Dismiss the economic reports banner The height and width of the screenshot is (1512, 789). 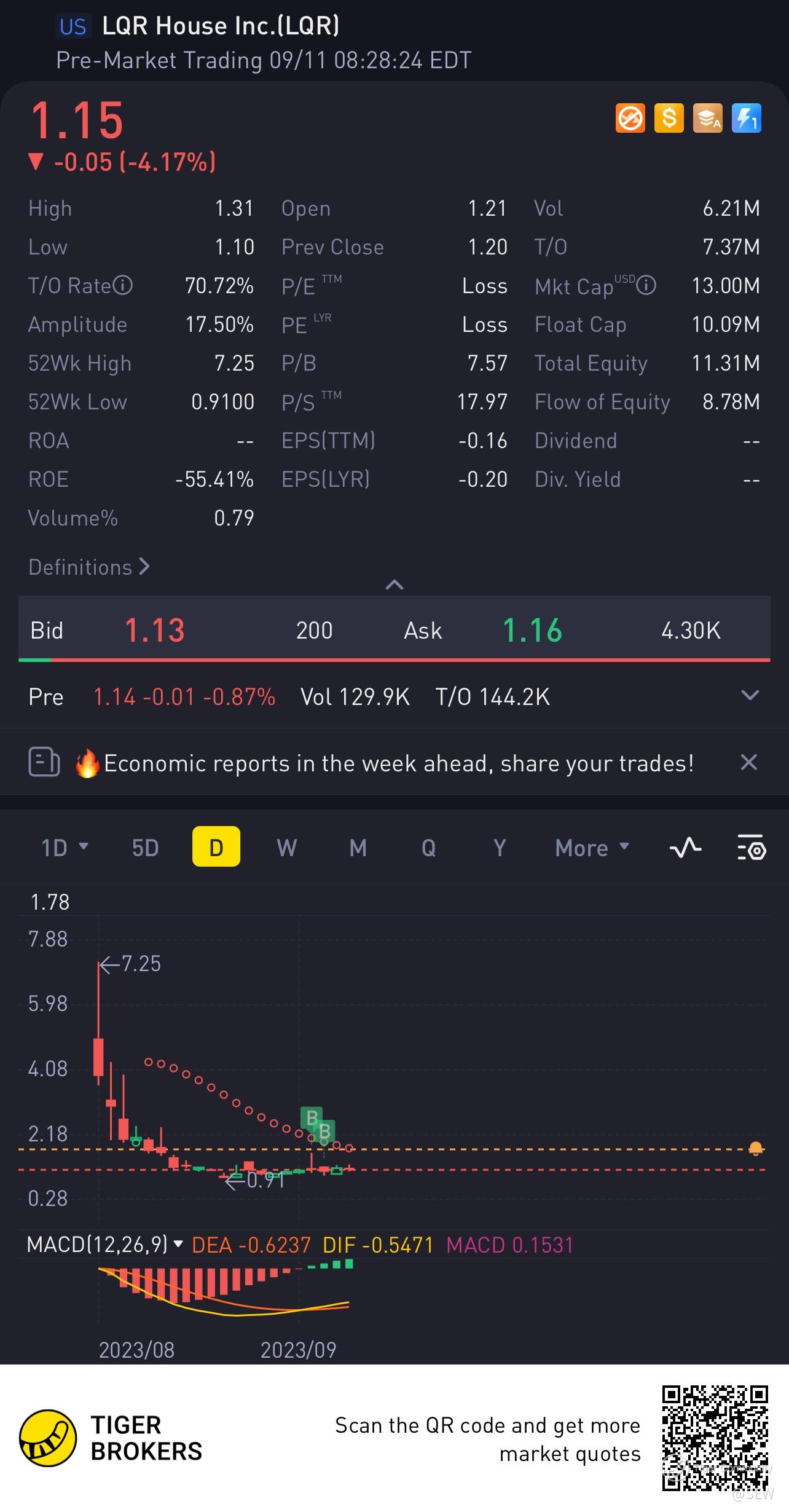(x=748, y=762)
